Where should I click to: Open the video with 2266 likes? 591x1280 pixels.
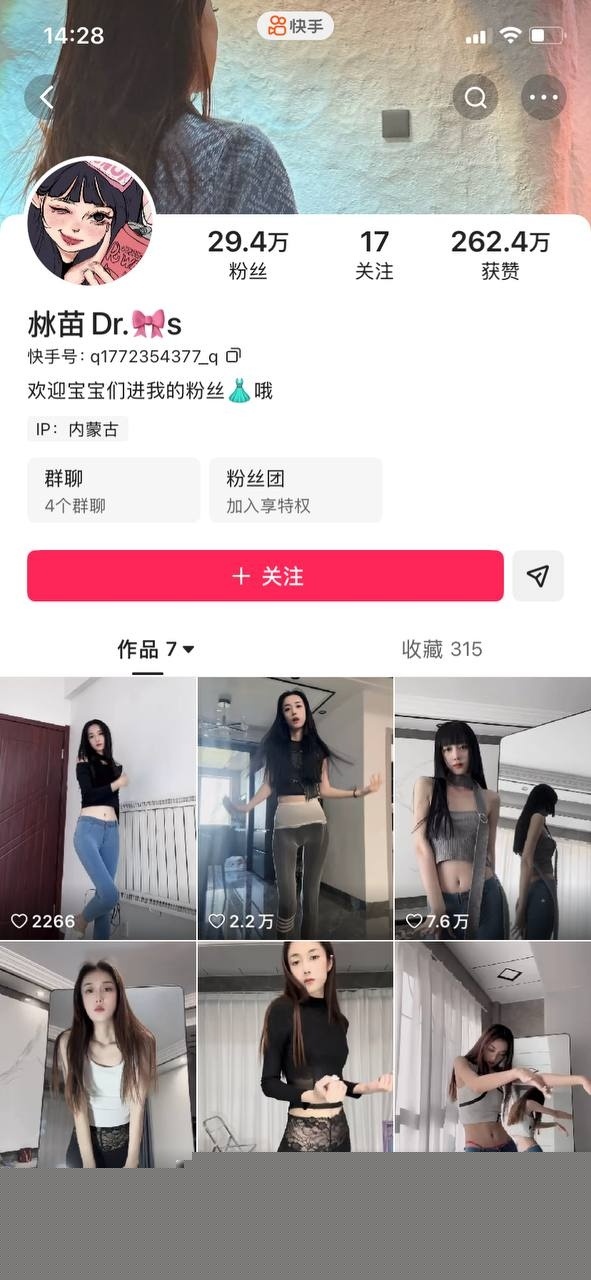tap(98, 809)
